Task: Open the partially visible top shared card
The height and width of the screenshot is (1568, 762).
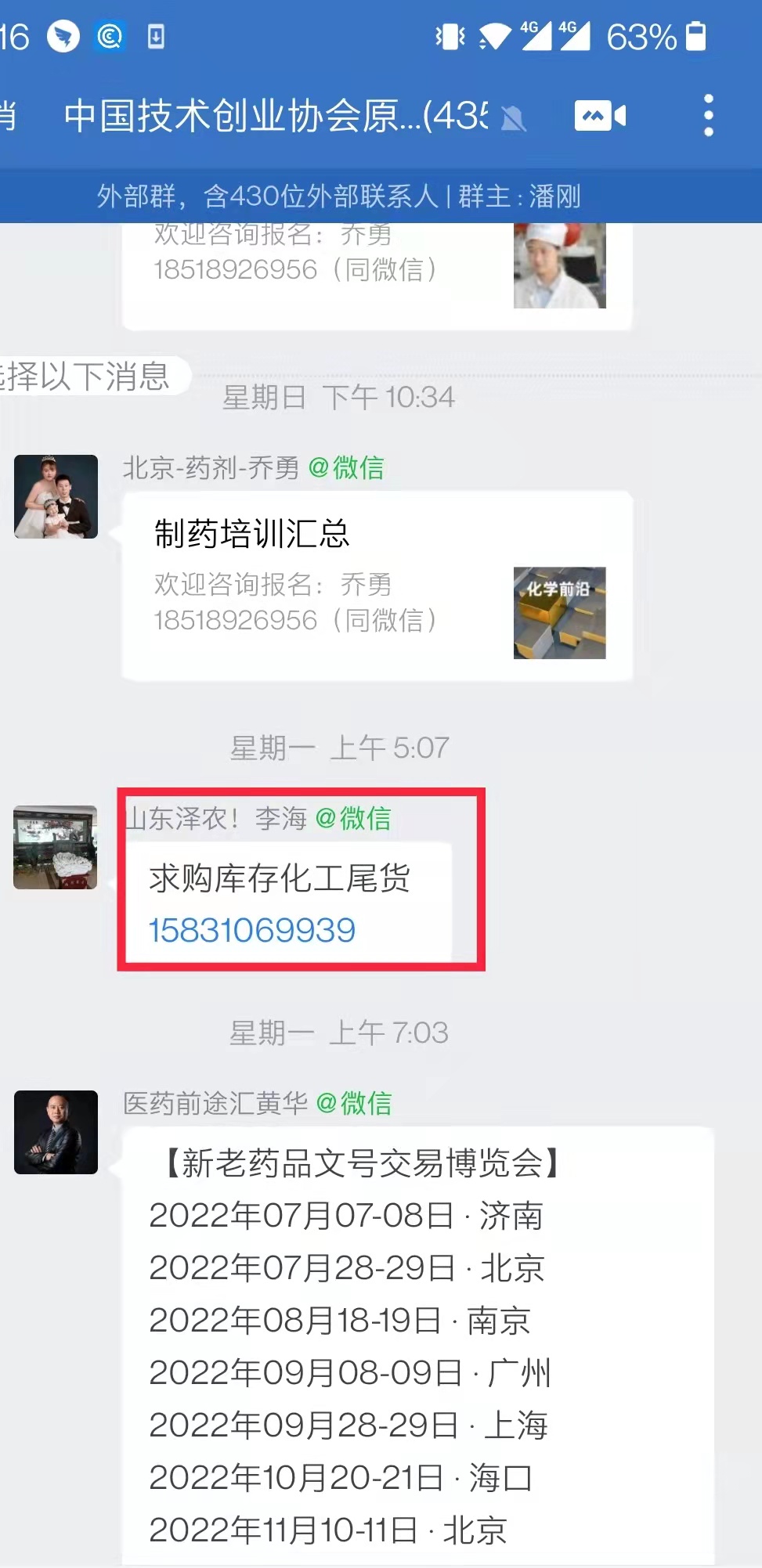Action: pyautogui.click(x=377, y=270)
